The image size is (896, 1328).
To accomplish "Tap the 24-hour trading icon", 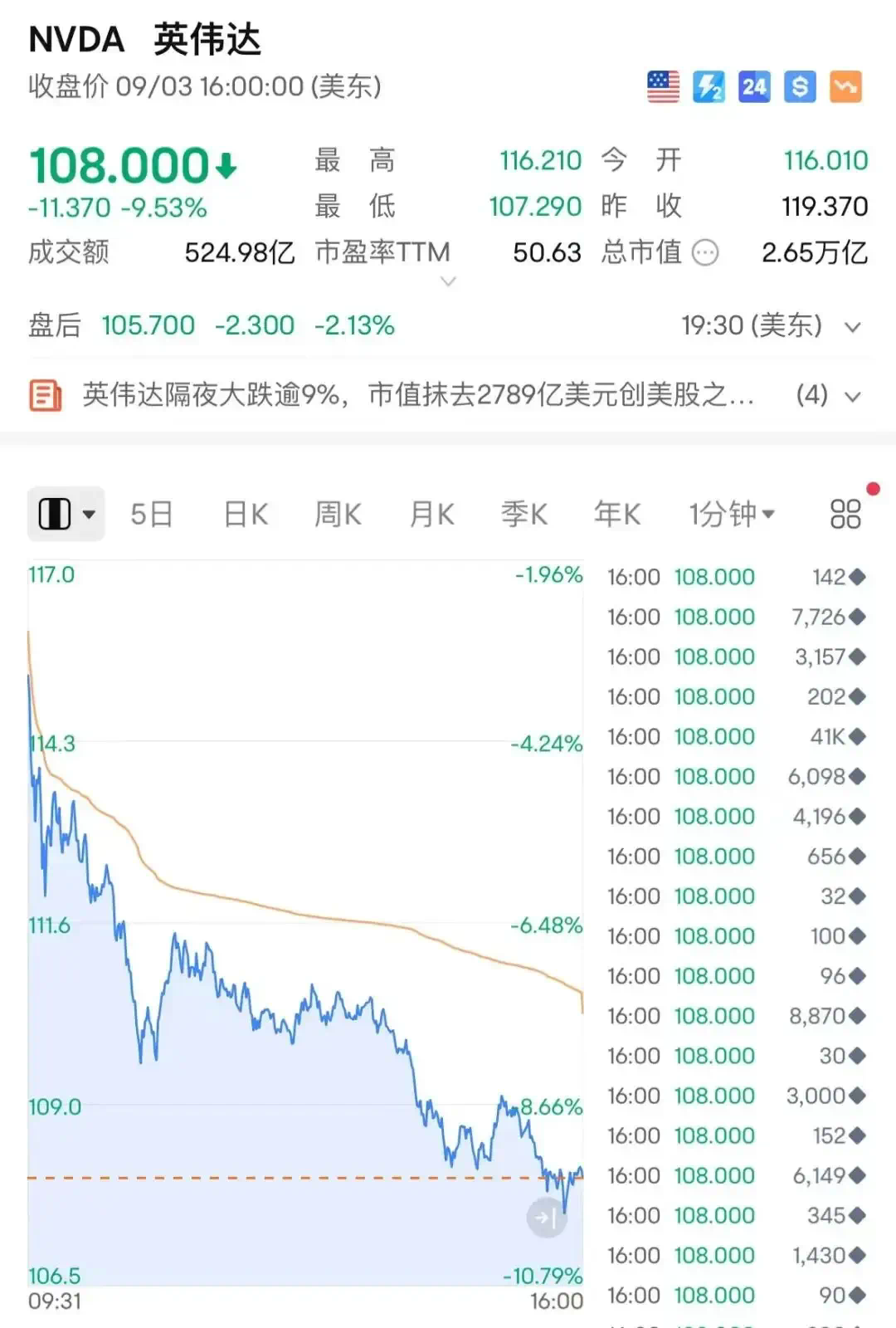I will coord(754,86).
